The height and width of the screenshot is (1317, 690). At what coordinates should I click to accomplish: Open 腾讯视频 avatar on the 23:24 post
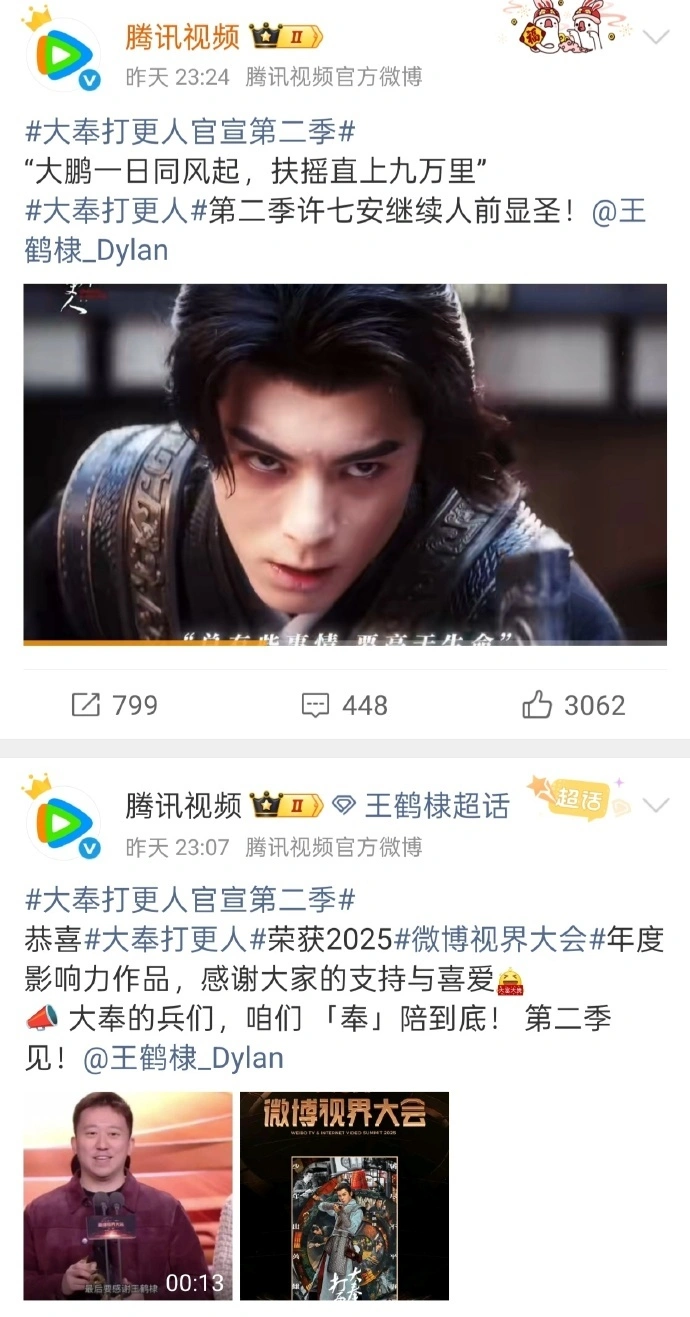coord(65,55)
